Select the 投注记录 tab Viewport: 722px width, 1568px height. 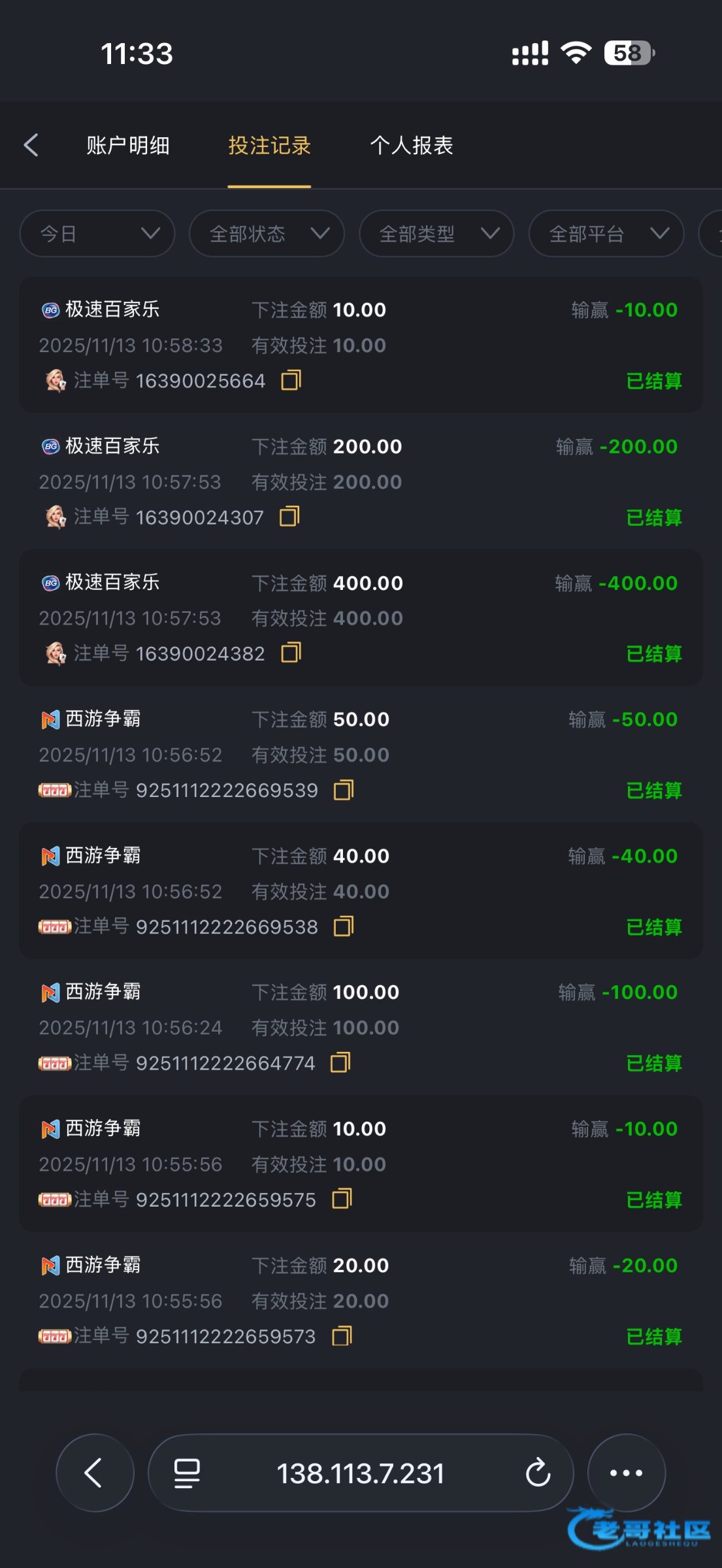[269, 145]
